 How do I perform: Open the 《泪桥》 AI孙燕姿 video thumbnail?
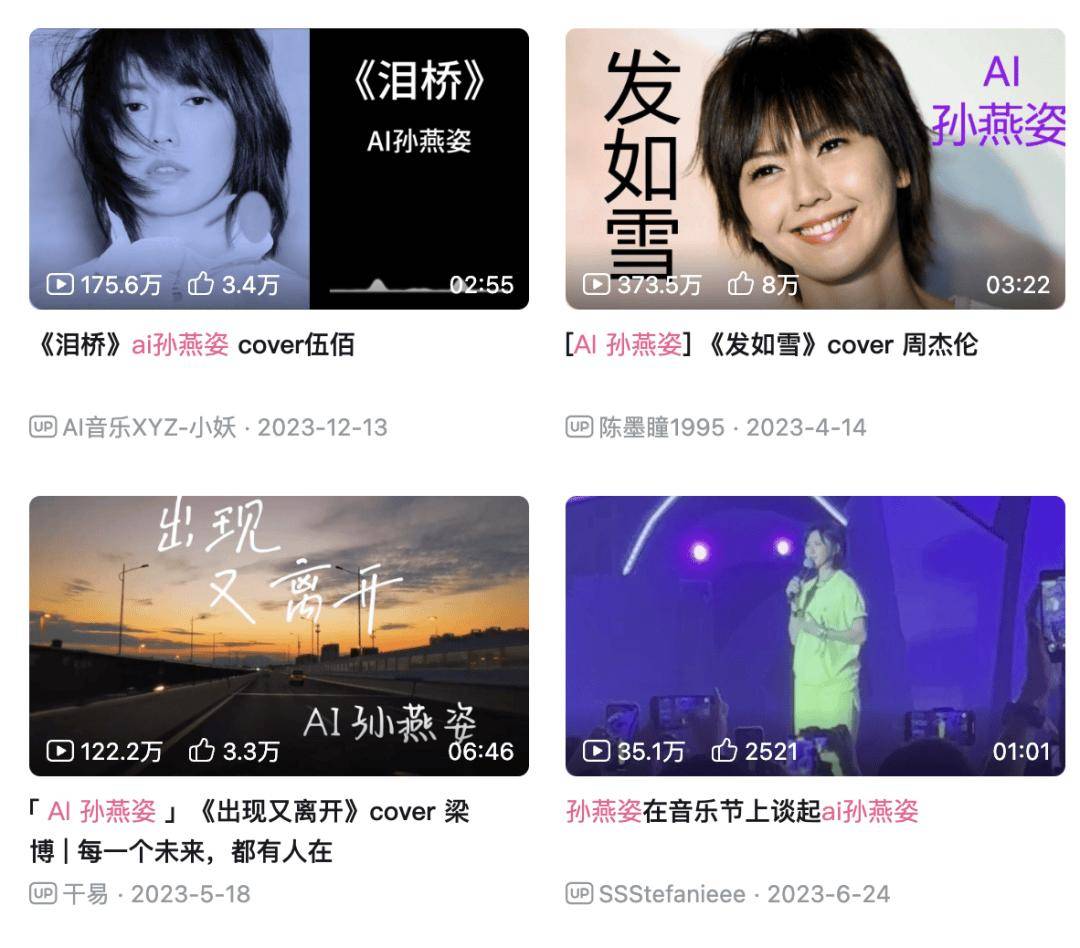(278, 168)
